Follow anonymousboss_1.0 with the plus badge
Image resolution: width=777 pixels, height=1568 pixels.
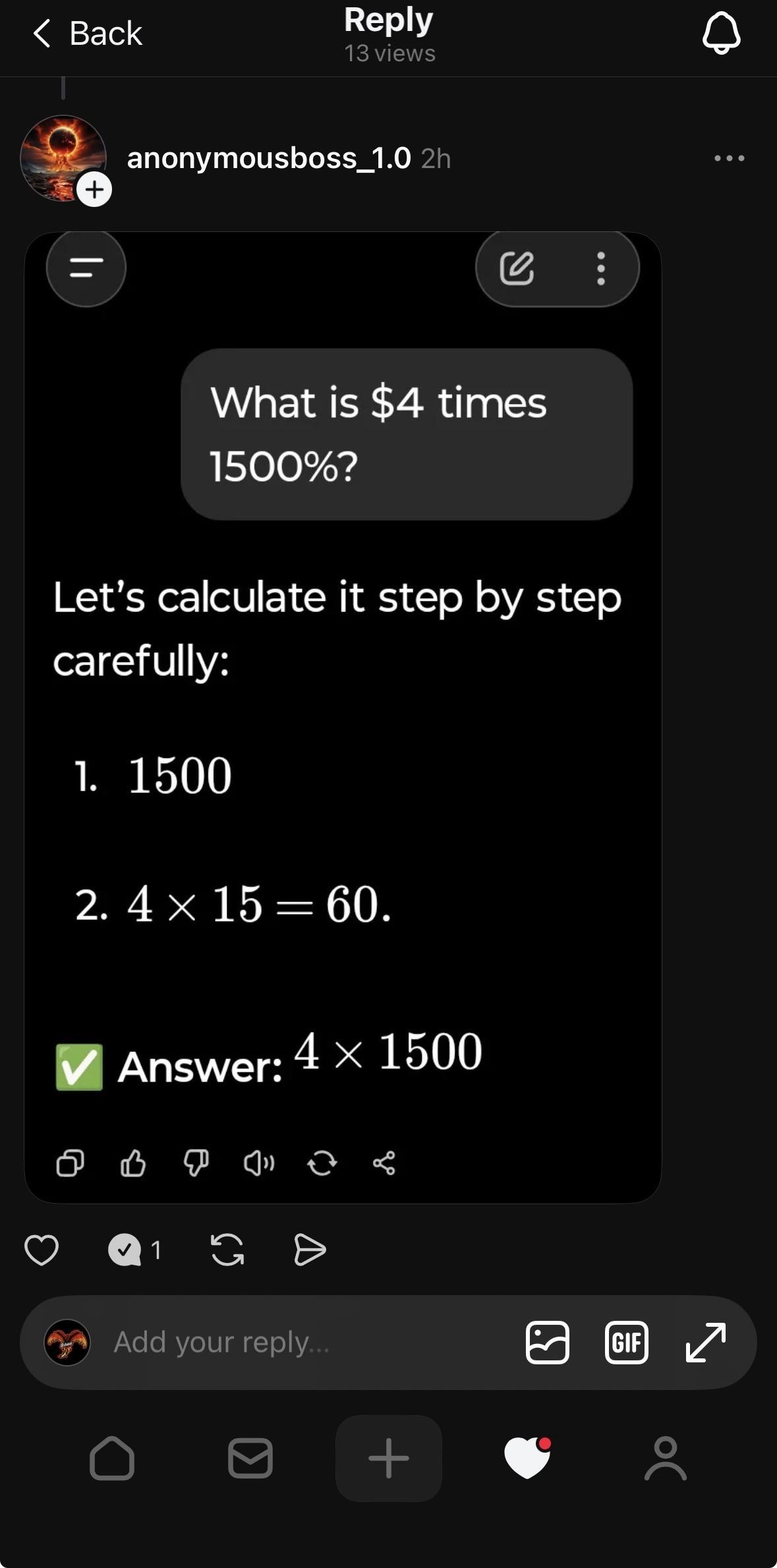click(94, 190)
